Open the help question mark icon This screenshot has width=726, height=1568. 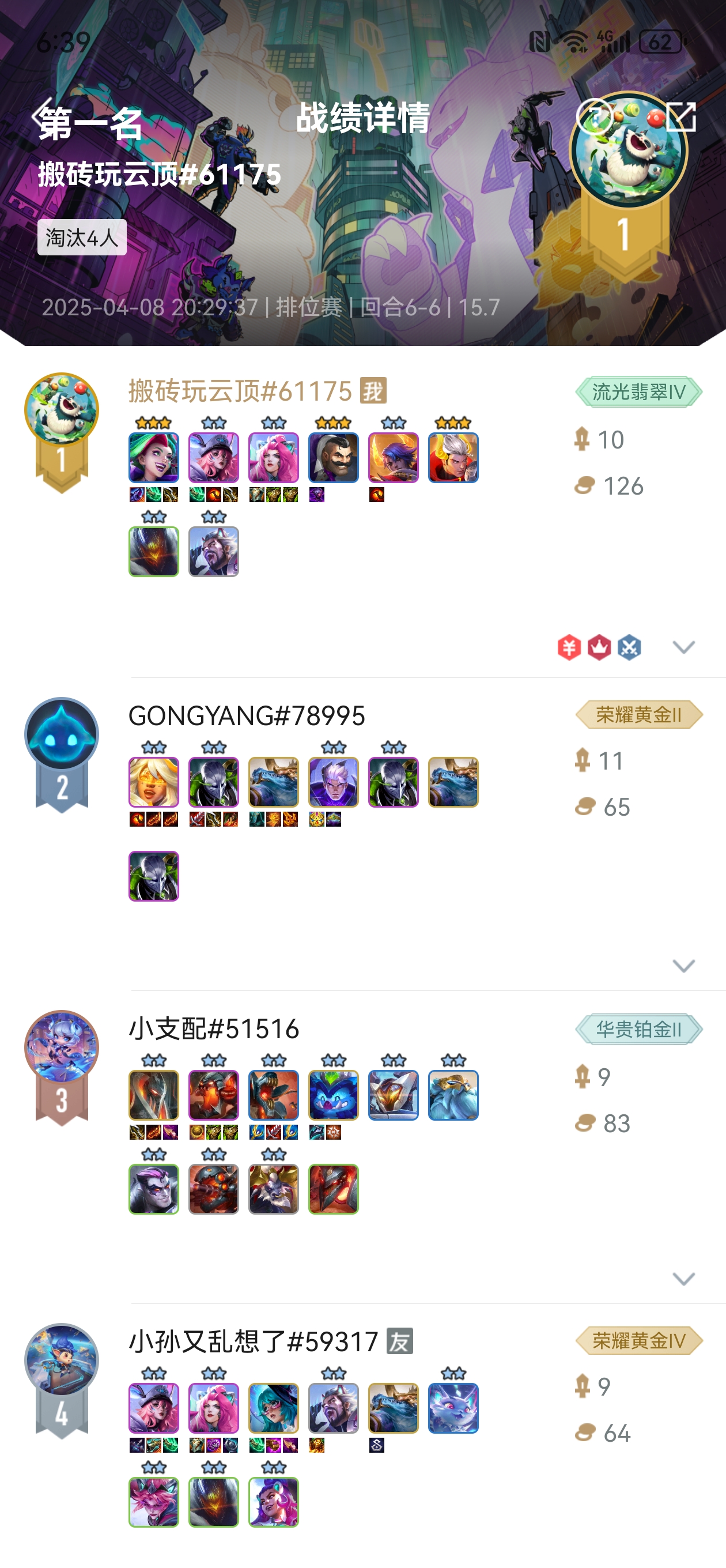[593, 116]
